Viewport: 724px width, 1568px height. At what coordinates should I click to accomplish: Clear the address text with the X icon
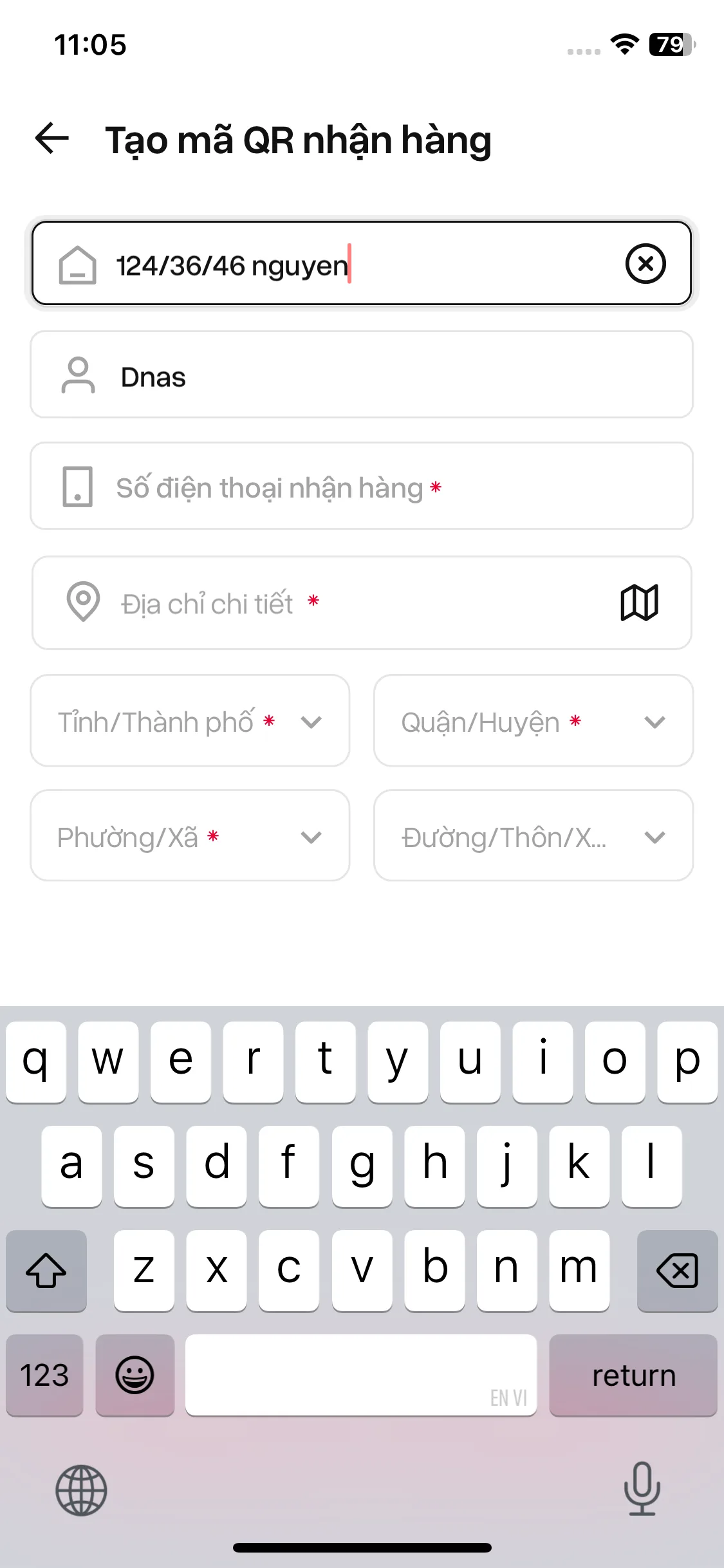(x=645, y=264)
